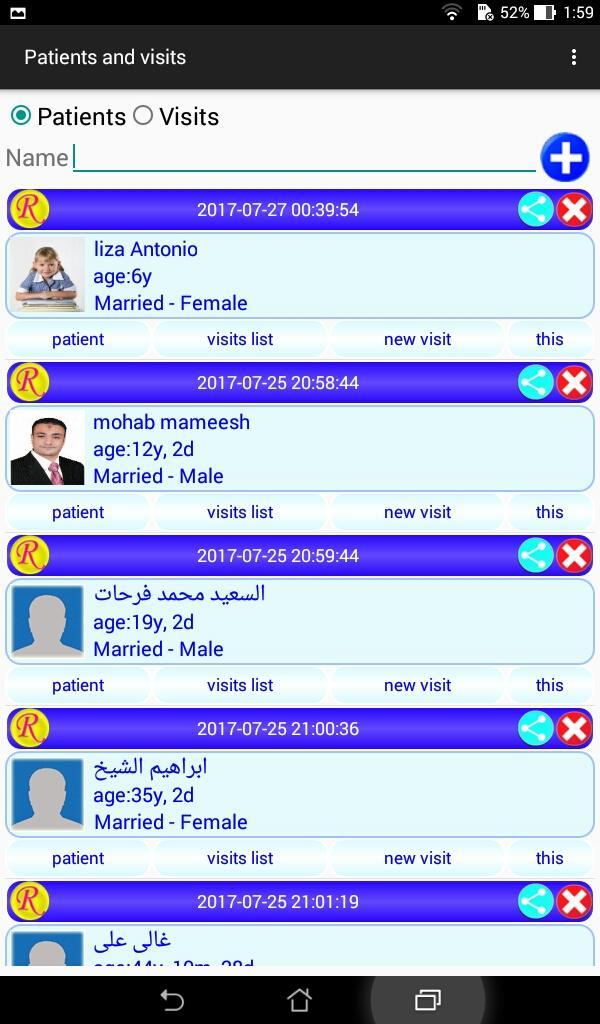Select the Visits radio button
This screenshot has width=600, height=1024.
tap(144, 116)
